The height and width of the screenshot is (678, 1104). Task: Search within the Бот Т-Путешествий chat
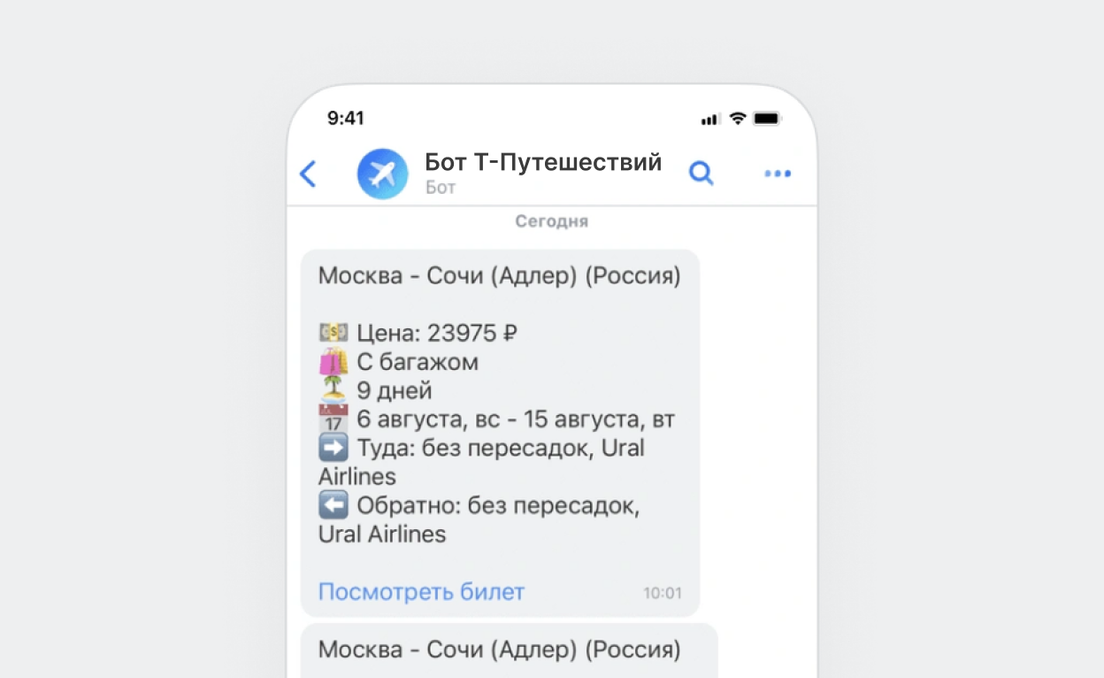click(x=701, y=173)
